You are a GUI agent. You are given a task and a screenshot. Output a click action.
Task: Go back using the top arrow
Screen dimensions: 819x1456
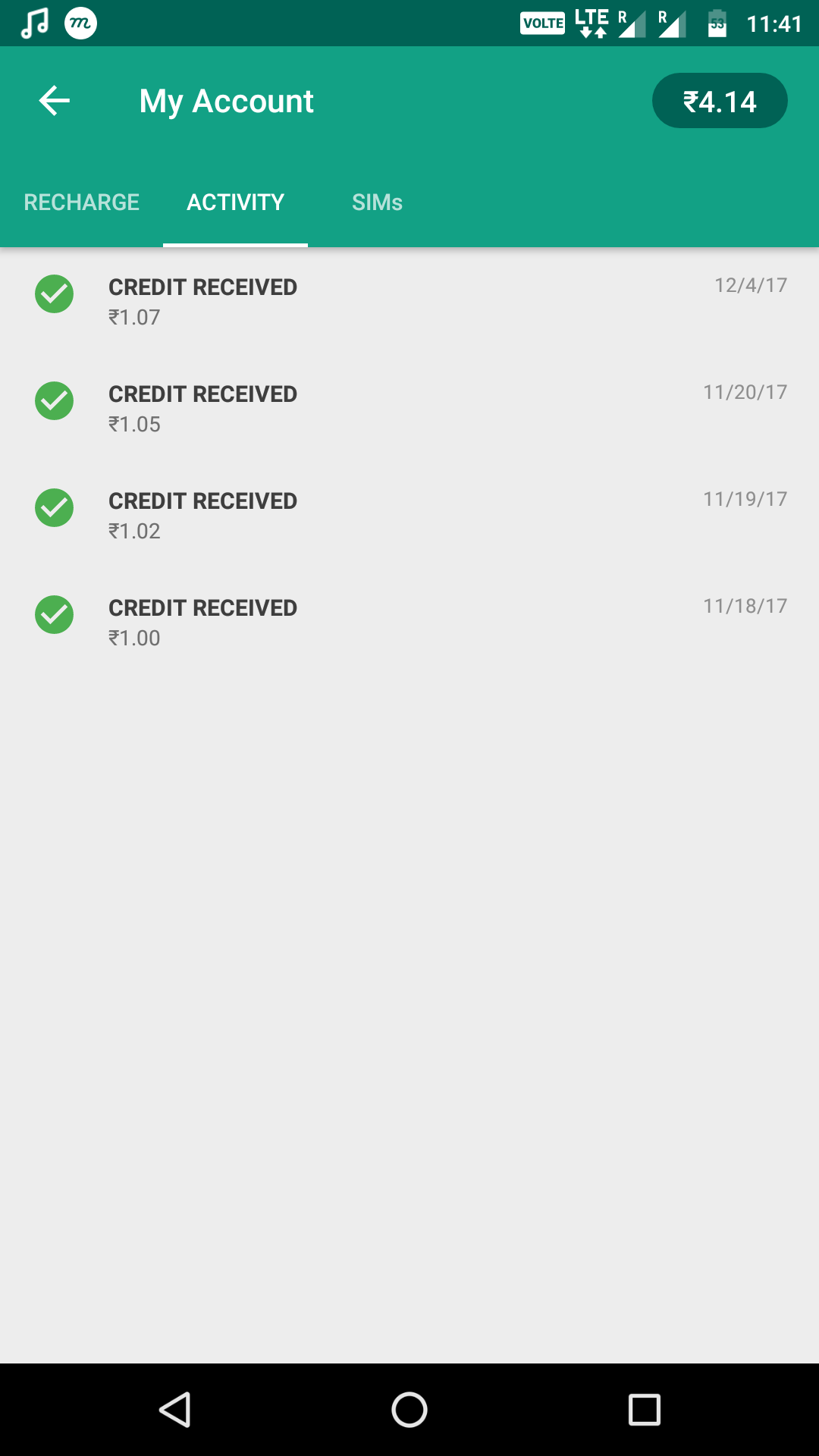[x=55, y=101]
